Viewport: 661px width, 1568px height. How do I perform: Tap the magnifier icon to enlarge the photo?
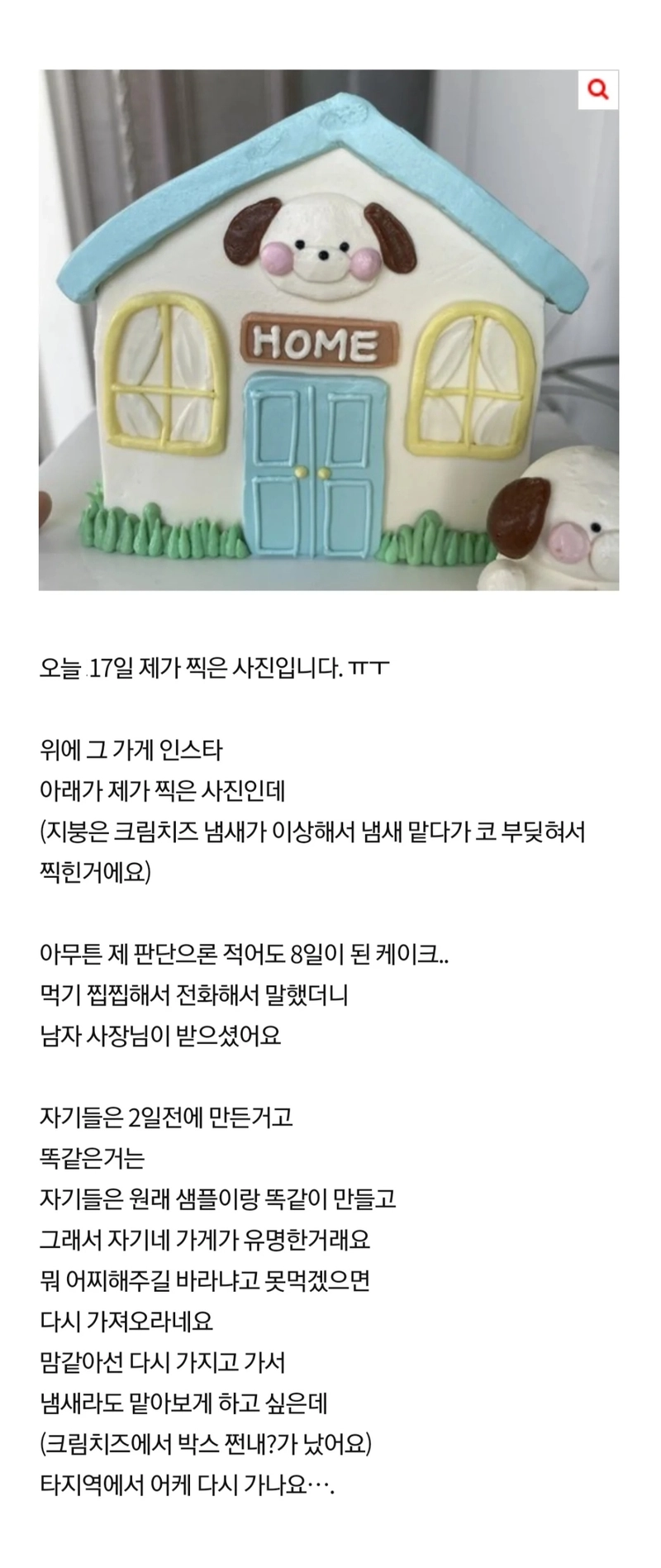[x=597, y=90]
